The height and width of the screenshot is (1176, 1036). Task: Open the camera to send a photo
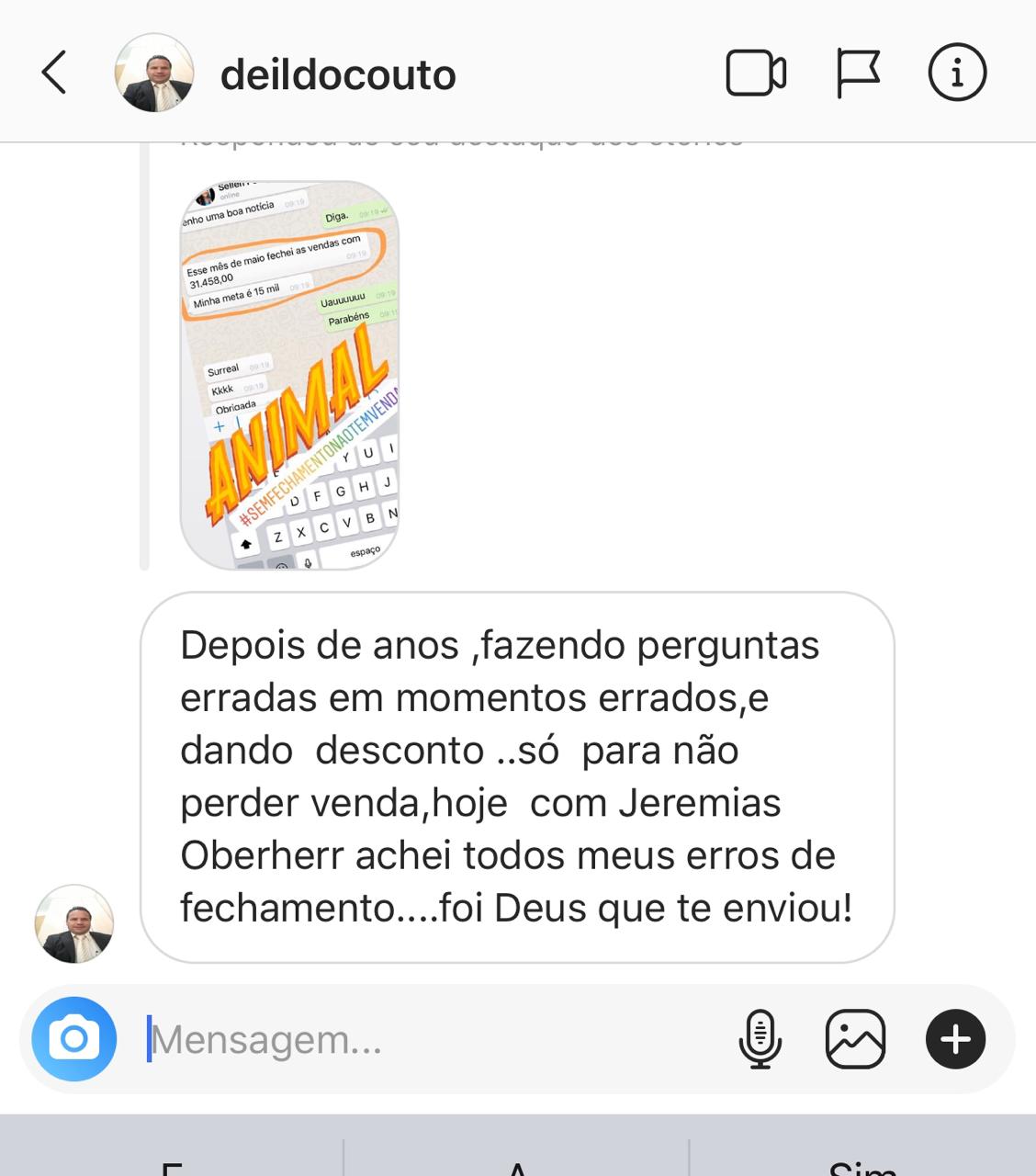[74, 1039]
